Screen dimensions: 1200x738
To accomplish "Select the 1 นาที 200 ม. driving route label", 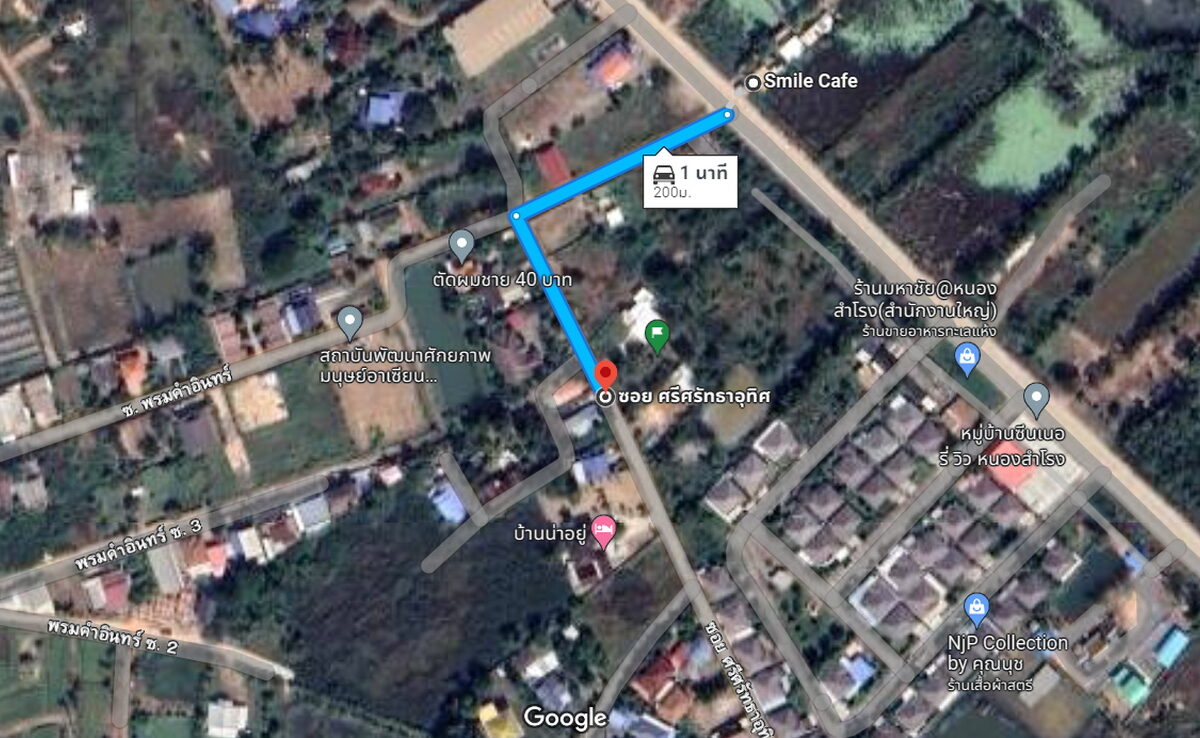I will click(x=689, y=180).
